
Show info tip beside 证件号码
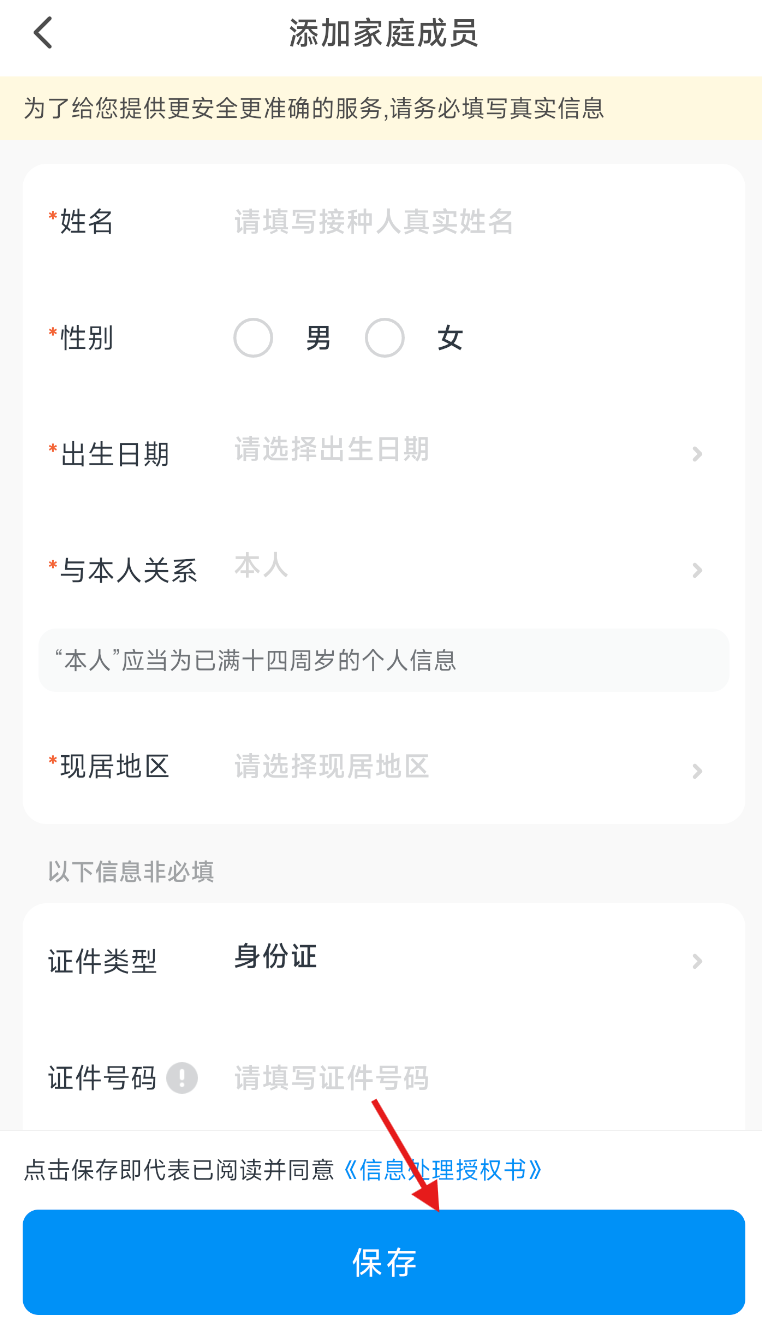click(x=182, y=1078)
